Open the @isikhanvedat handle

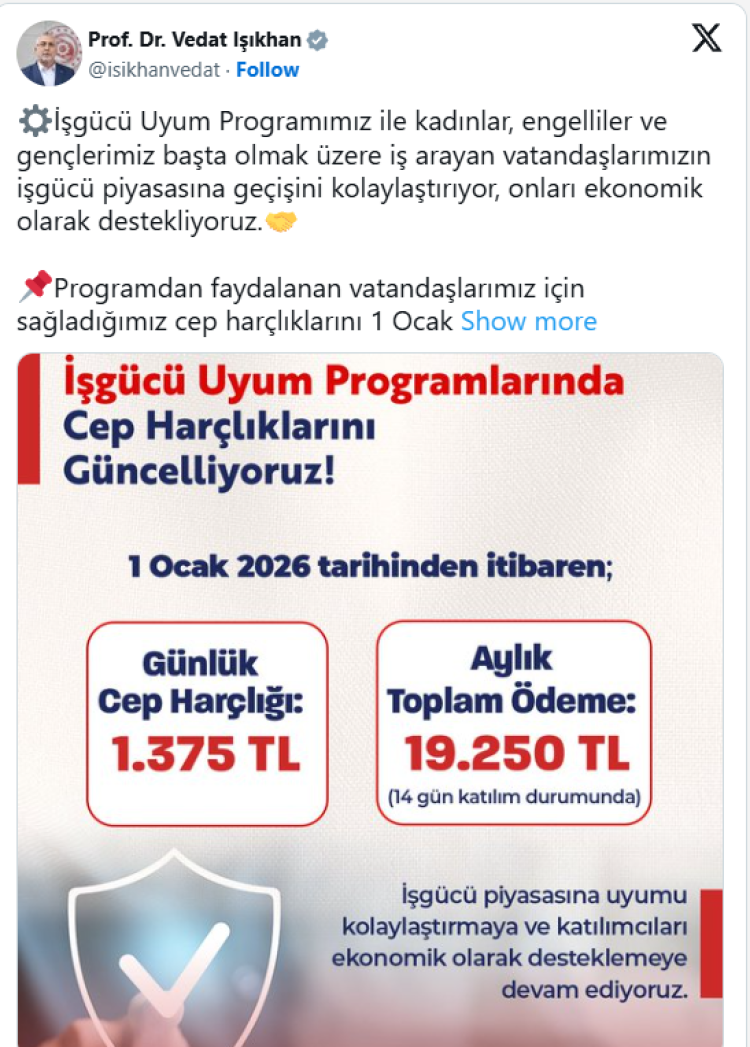point(155,70)
